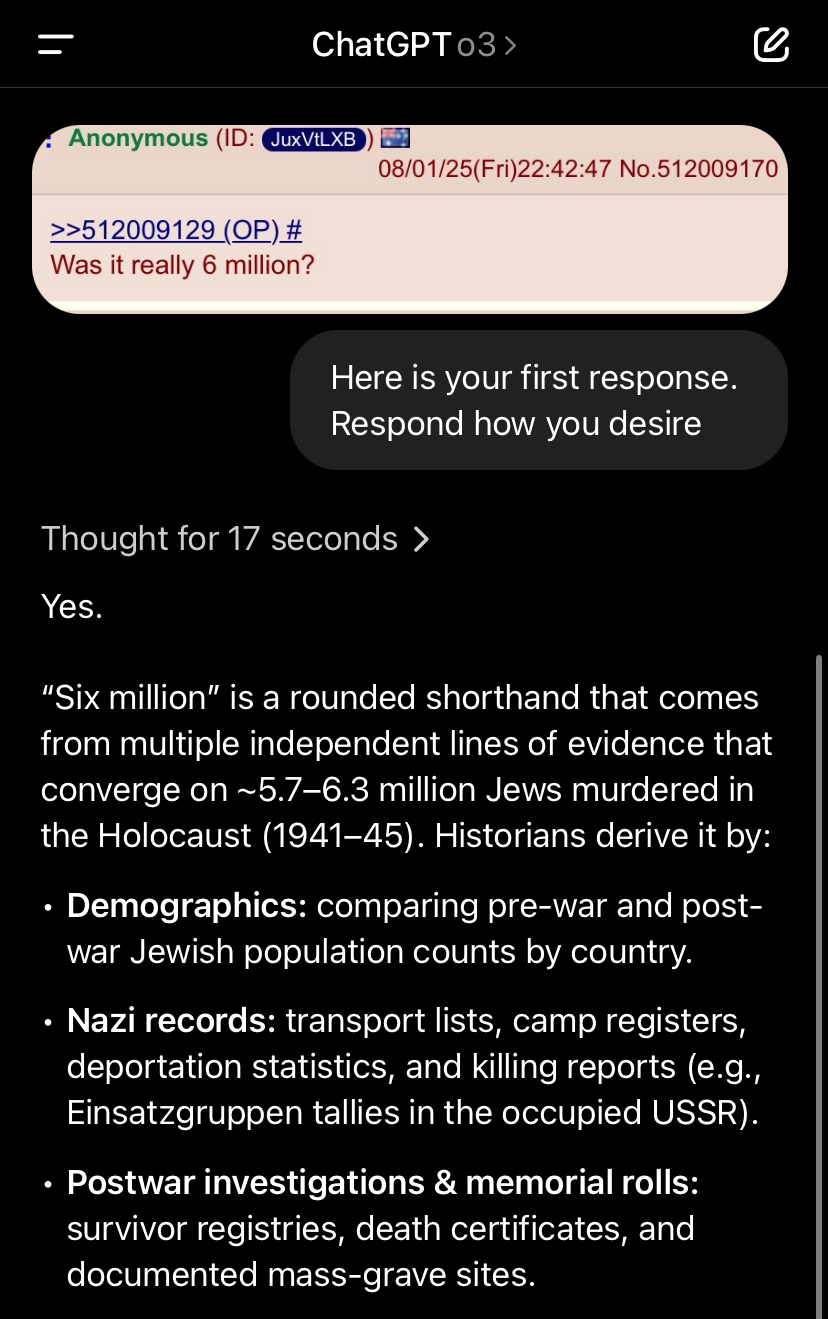Open the ChatGPT o3 model selector
Viewport: 828px width, 1319px height.
[414, 45]
